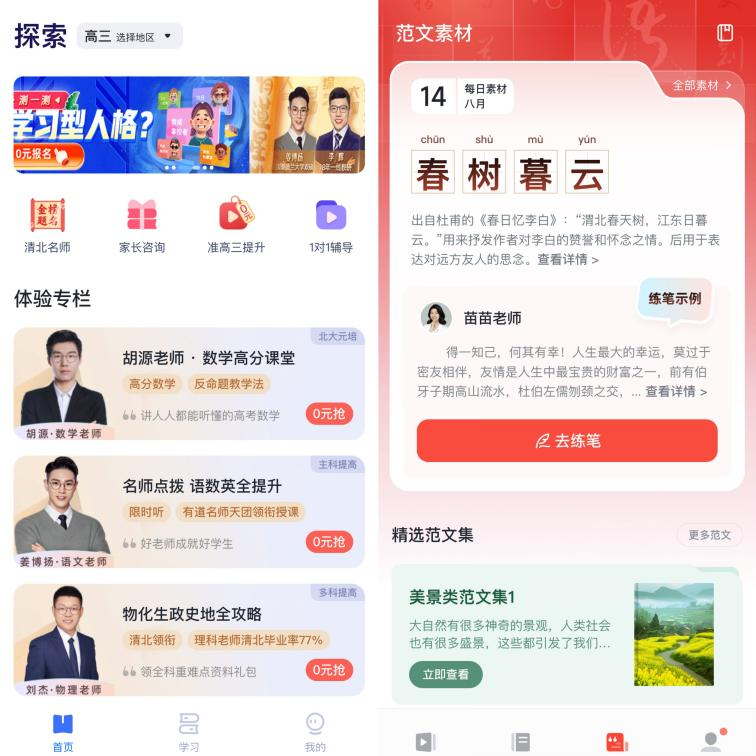Tap 立即查看 on 美景类范文集1
Screen dimensions: 756x756
pyautogui.click(x=446, y=675)
